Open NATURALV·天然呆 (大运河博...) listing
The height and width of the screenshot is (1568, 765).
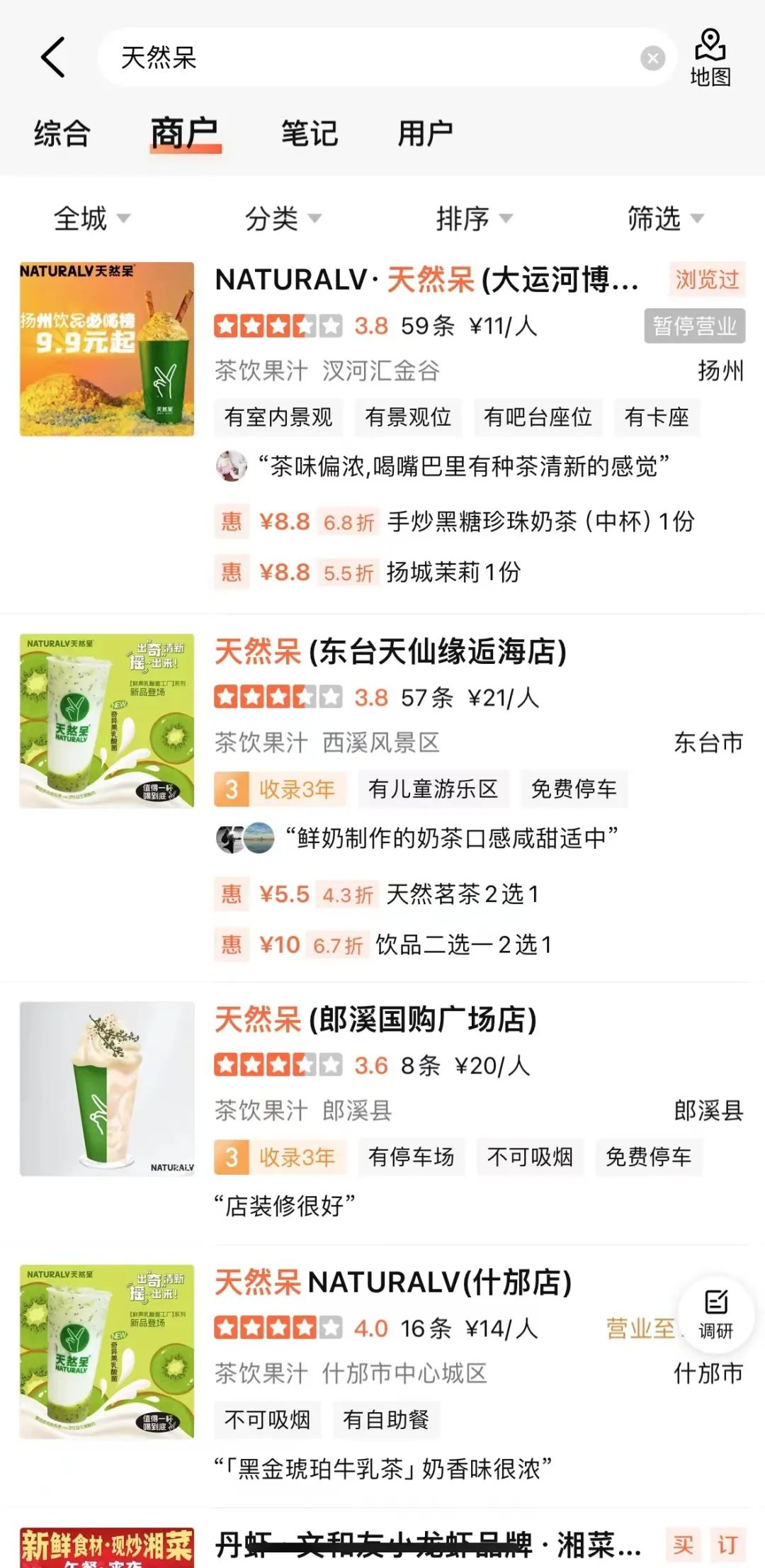(x=426, y=281)
